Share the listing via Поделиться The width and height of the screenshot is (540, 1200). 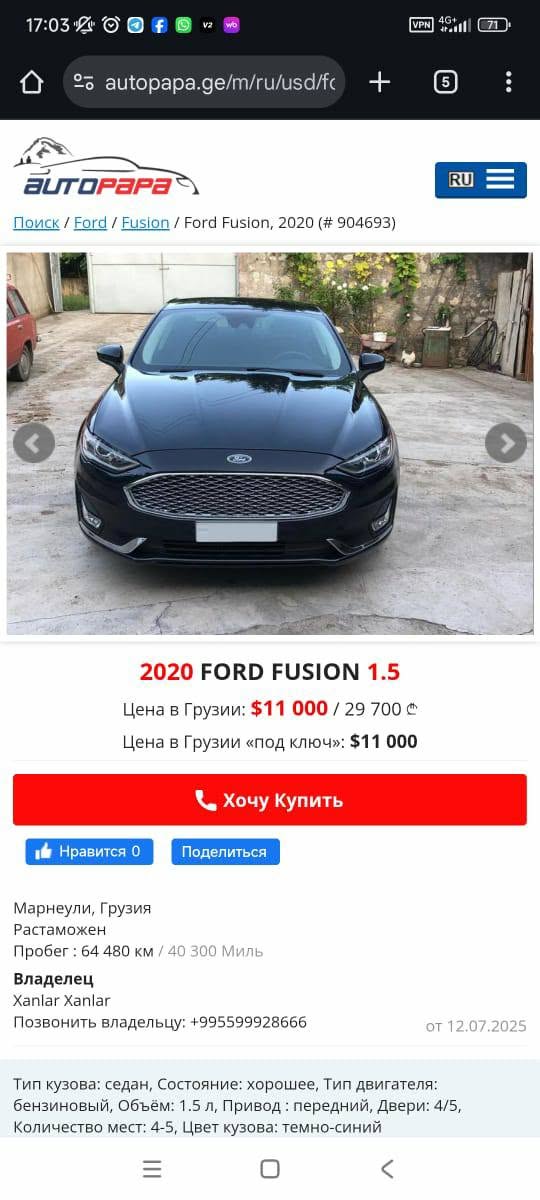225,852
